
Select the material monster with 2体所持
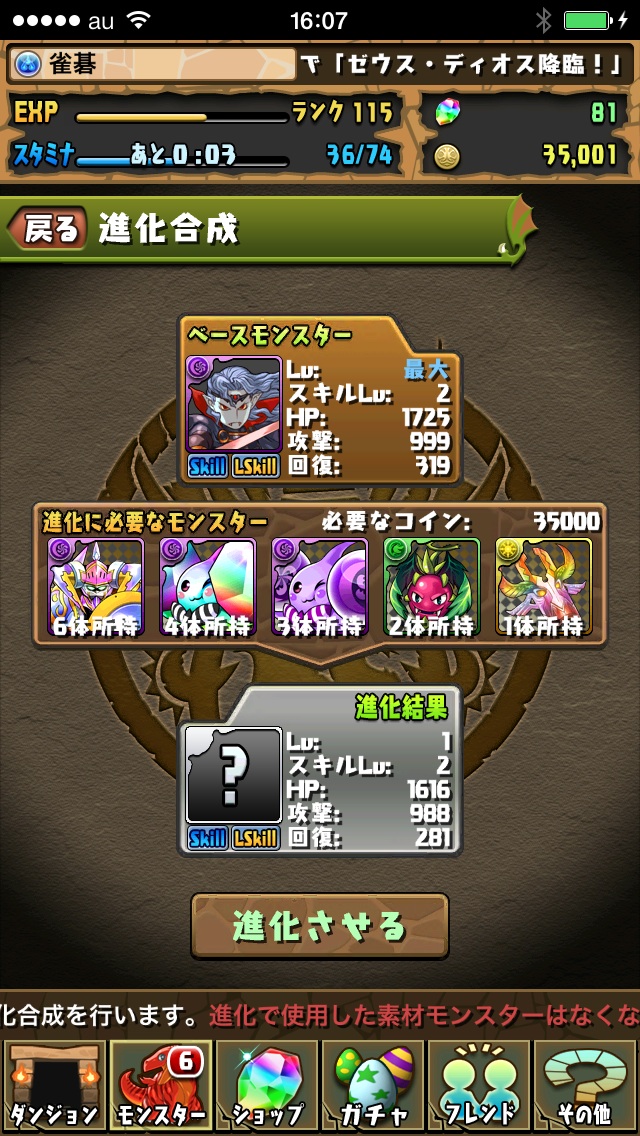432,586
